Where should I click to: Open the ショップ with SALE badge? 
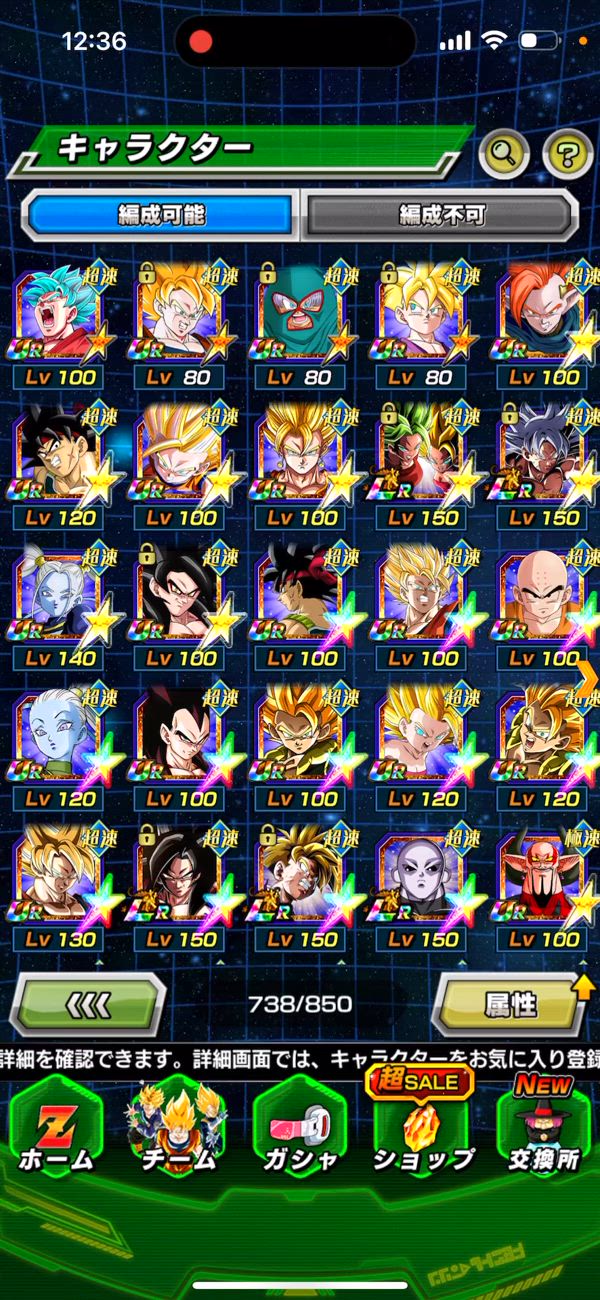(x=422, y=1128)
